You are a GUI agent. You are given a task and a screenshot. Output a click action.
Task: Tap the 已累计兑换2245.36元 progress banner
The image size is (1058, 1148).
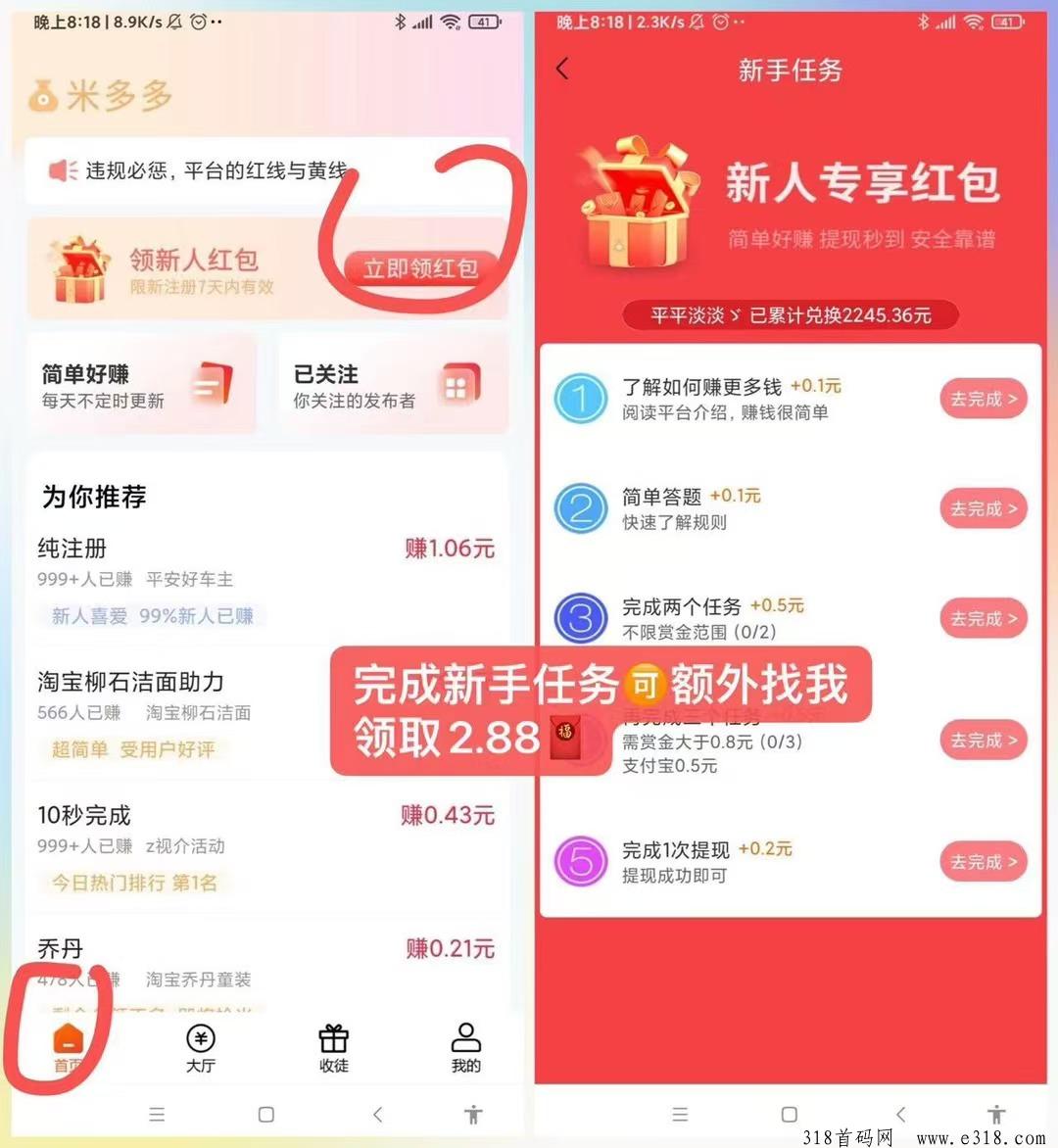click(791, 315)
